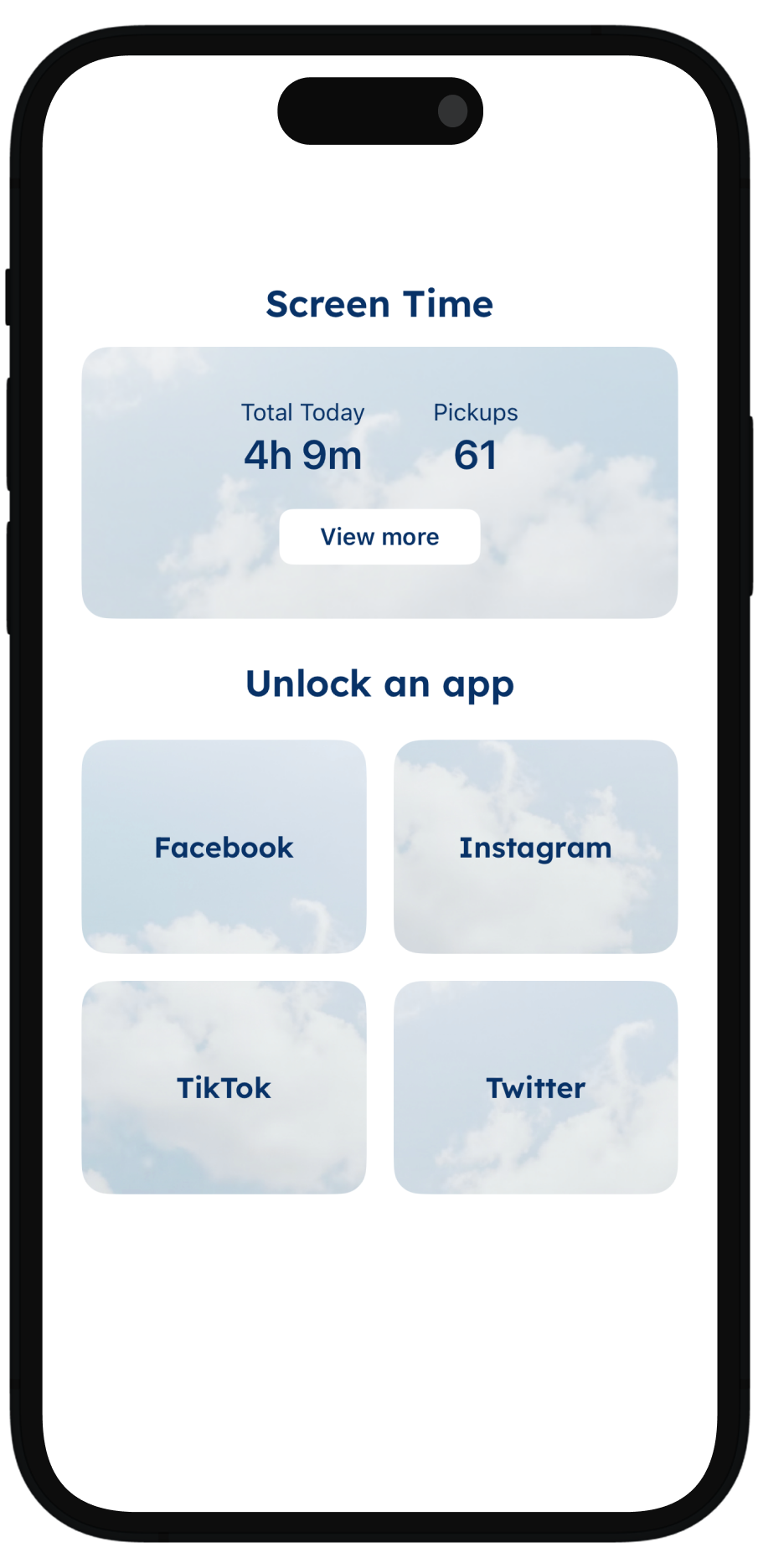Screen dimensions: 758x1568
Task: Click the Screen Time heading
Action: (379, 304)
